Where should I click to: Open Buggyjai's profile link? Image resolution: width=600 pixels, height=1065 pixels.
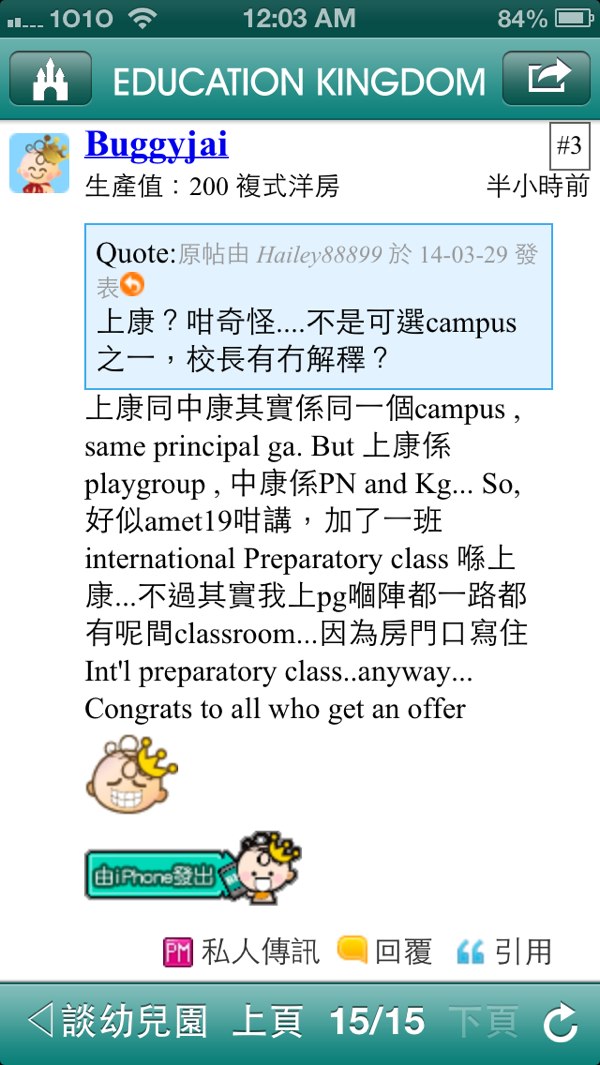pyautogui.click(x=156, y=145)
